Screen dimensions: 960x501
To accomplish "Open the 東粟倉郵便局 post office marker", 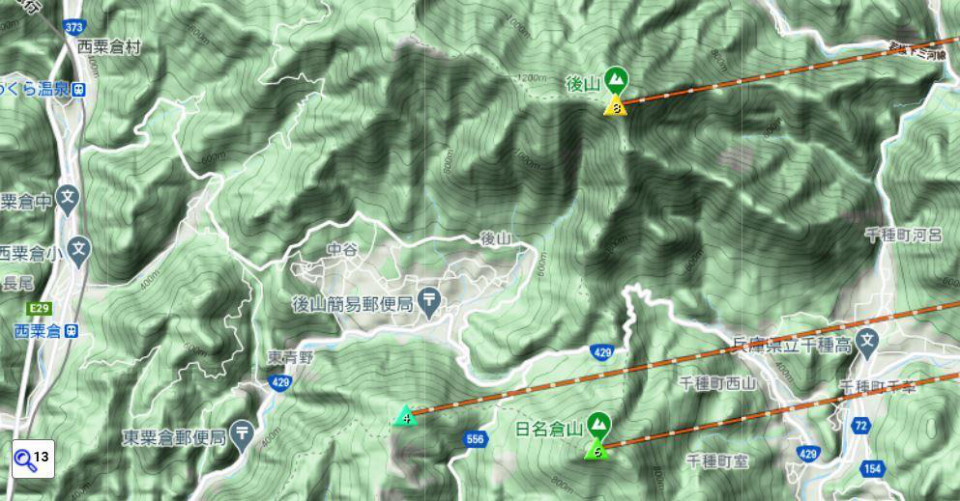I will pyautogui.click(x=243, y=433).
